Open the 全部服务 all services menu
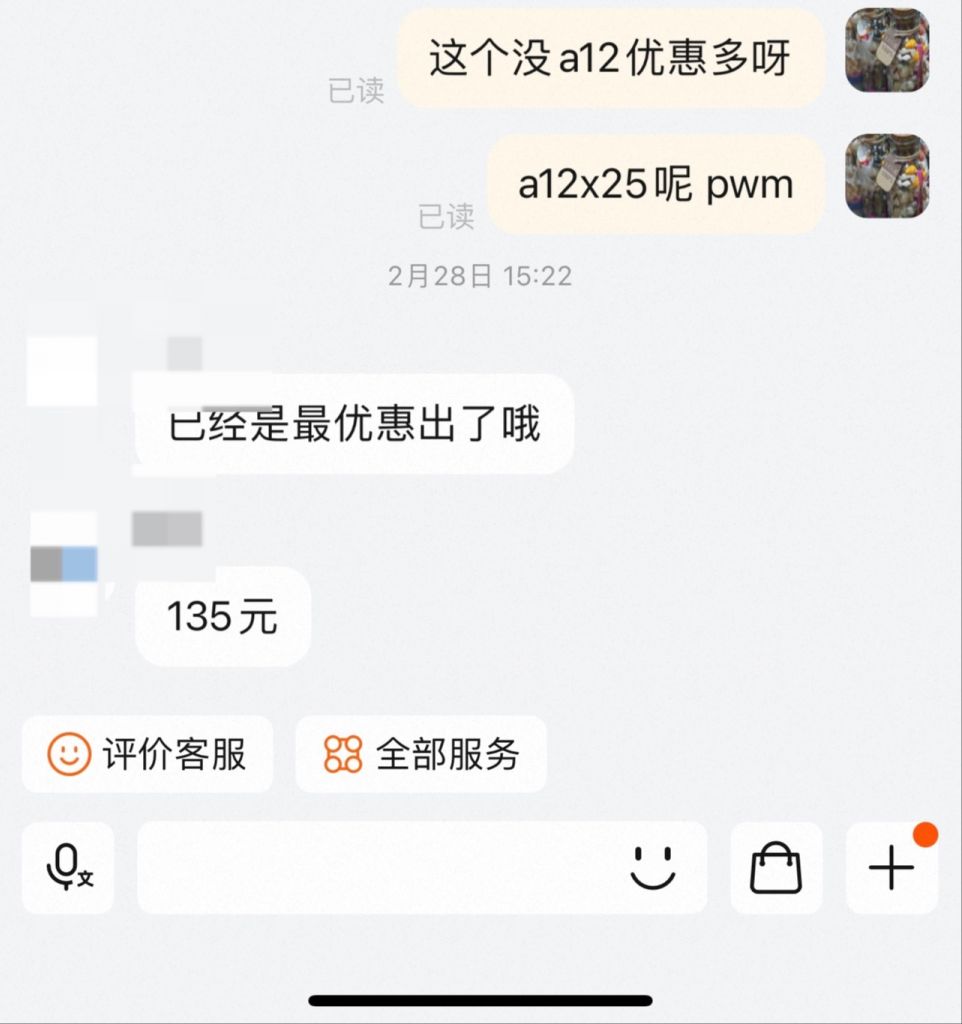 (x=422, y=755)
